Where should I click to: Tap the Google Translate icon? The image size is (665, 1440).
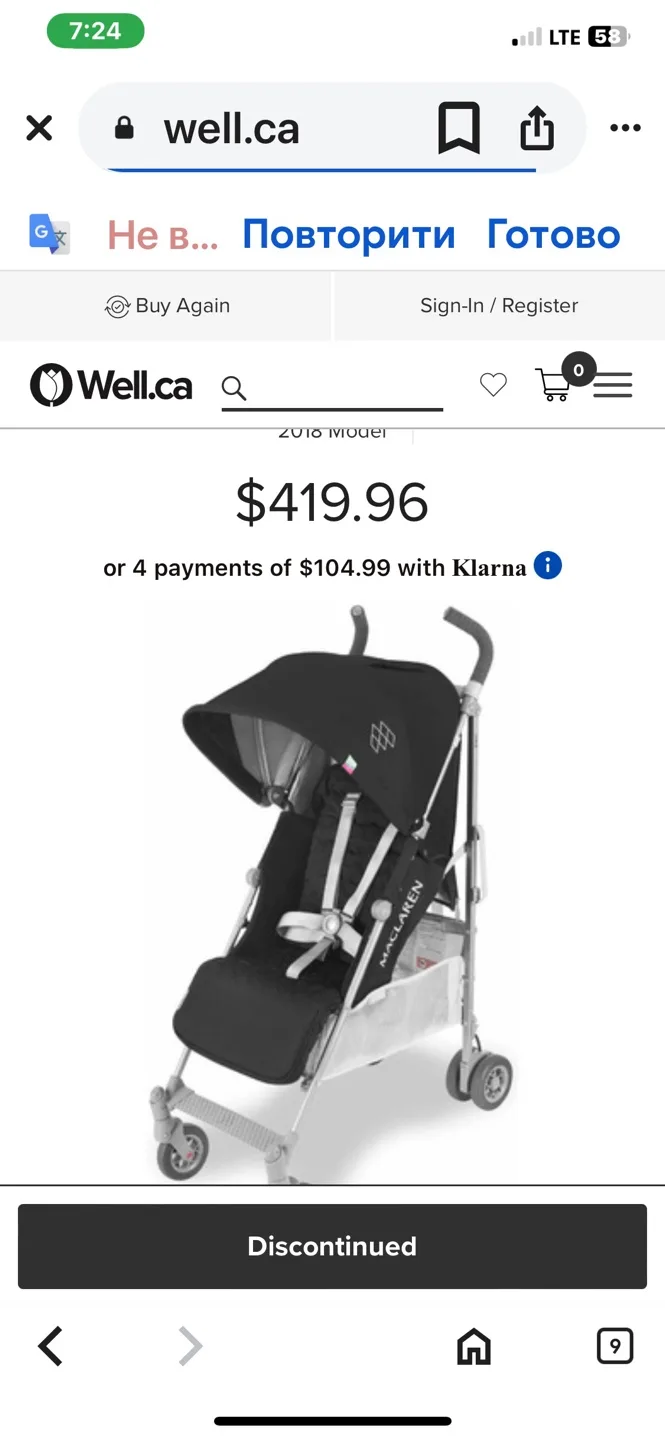48,235
